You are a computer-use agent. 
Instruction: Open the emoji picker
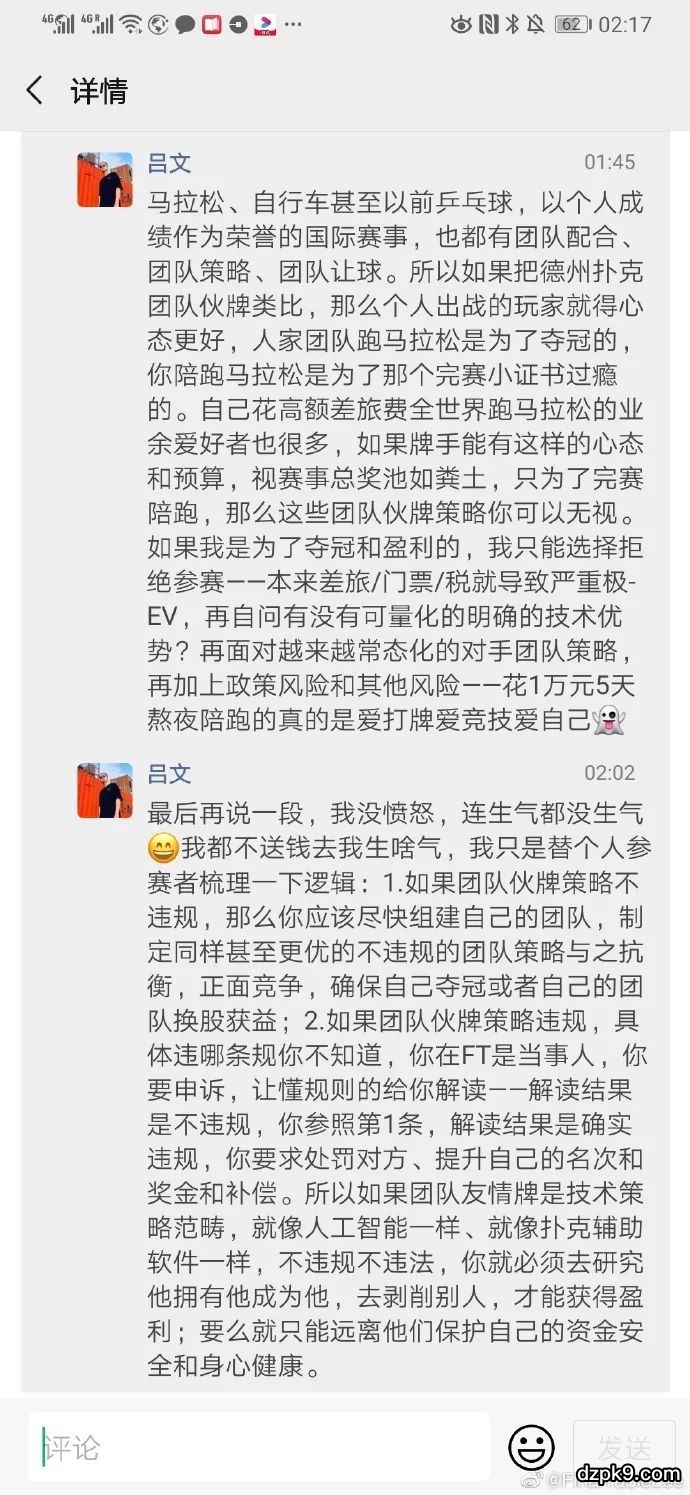point(531,1447)
